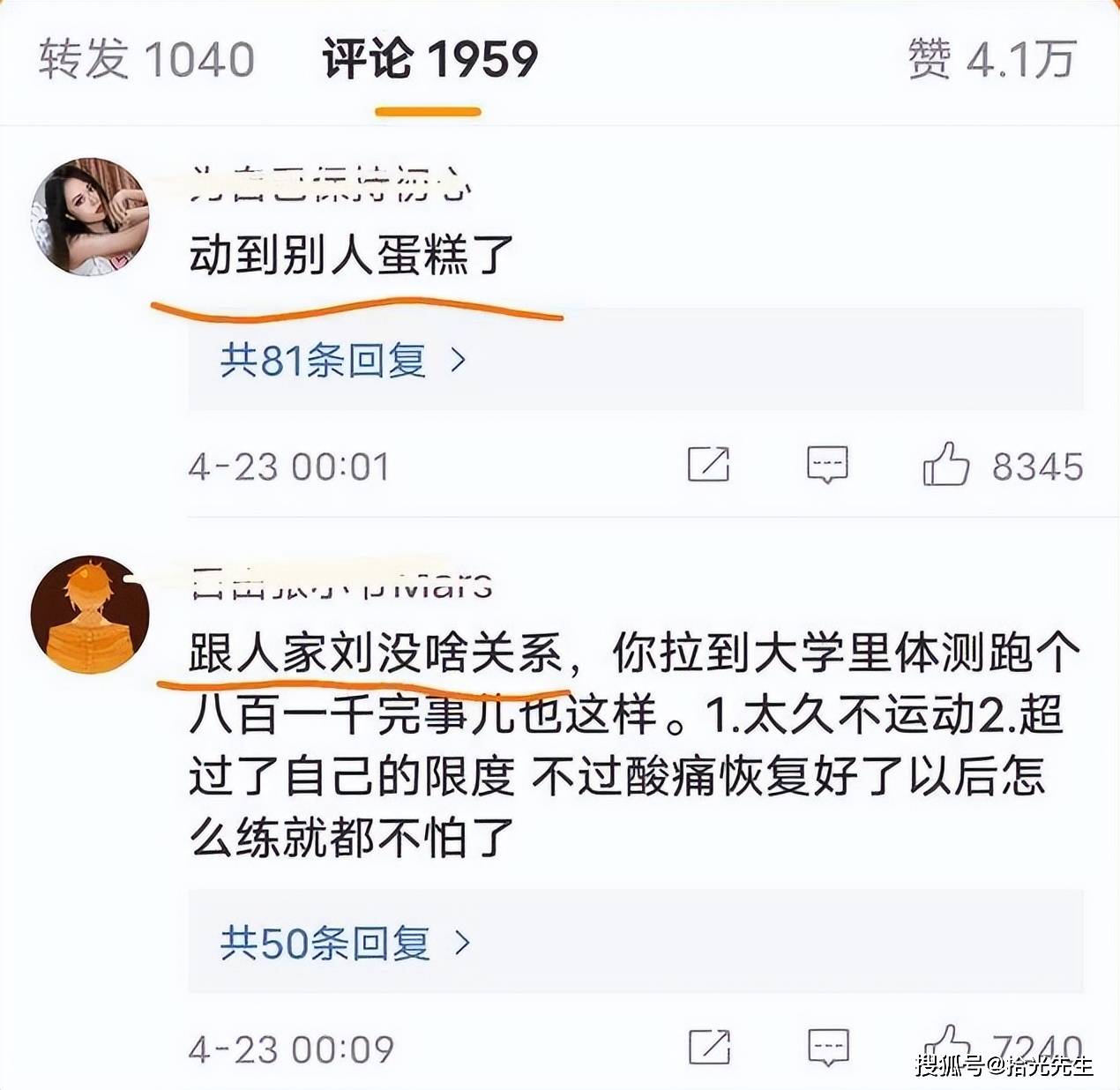Viewport: 1120px width, 1090px height.
Task: Expand 共81条回复 replies
Action: [x=342, y=360]
